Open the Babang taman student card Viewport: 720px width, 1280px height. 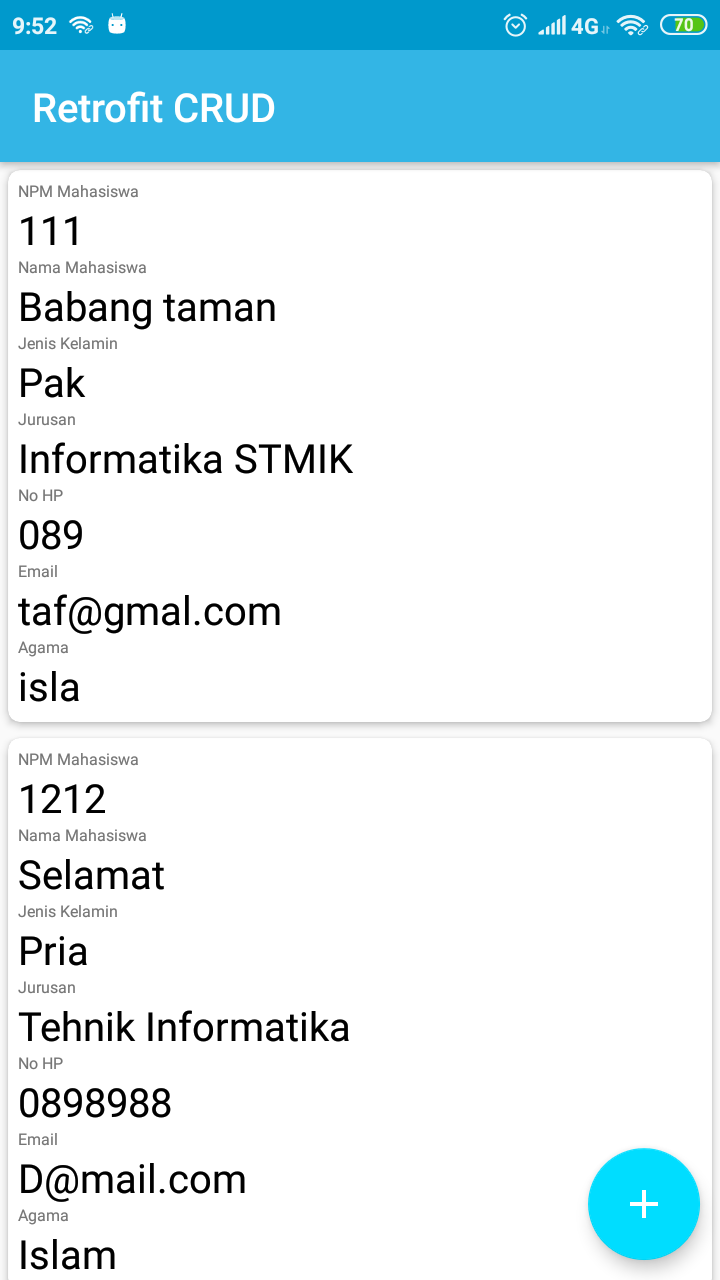click(360, 446)
